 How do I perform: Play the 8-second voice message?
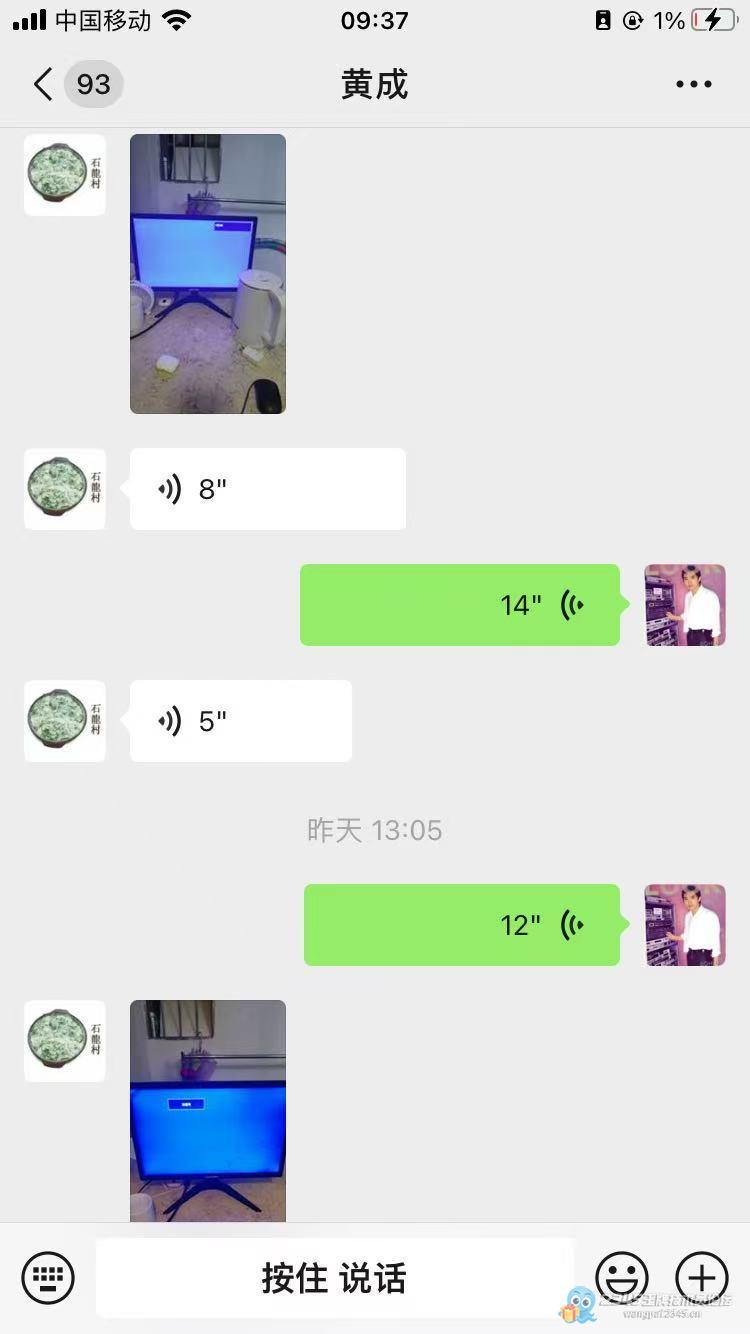tap(267, 489)
